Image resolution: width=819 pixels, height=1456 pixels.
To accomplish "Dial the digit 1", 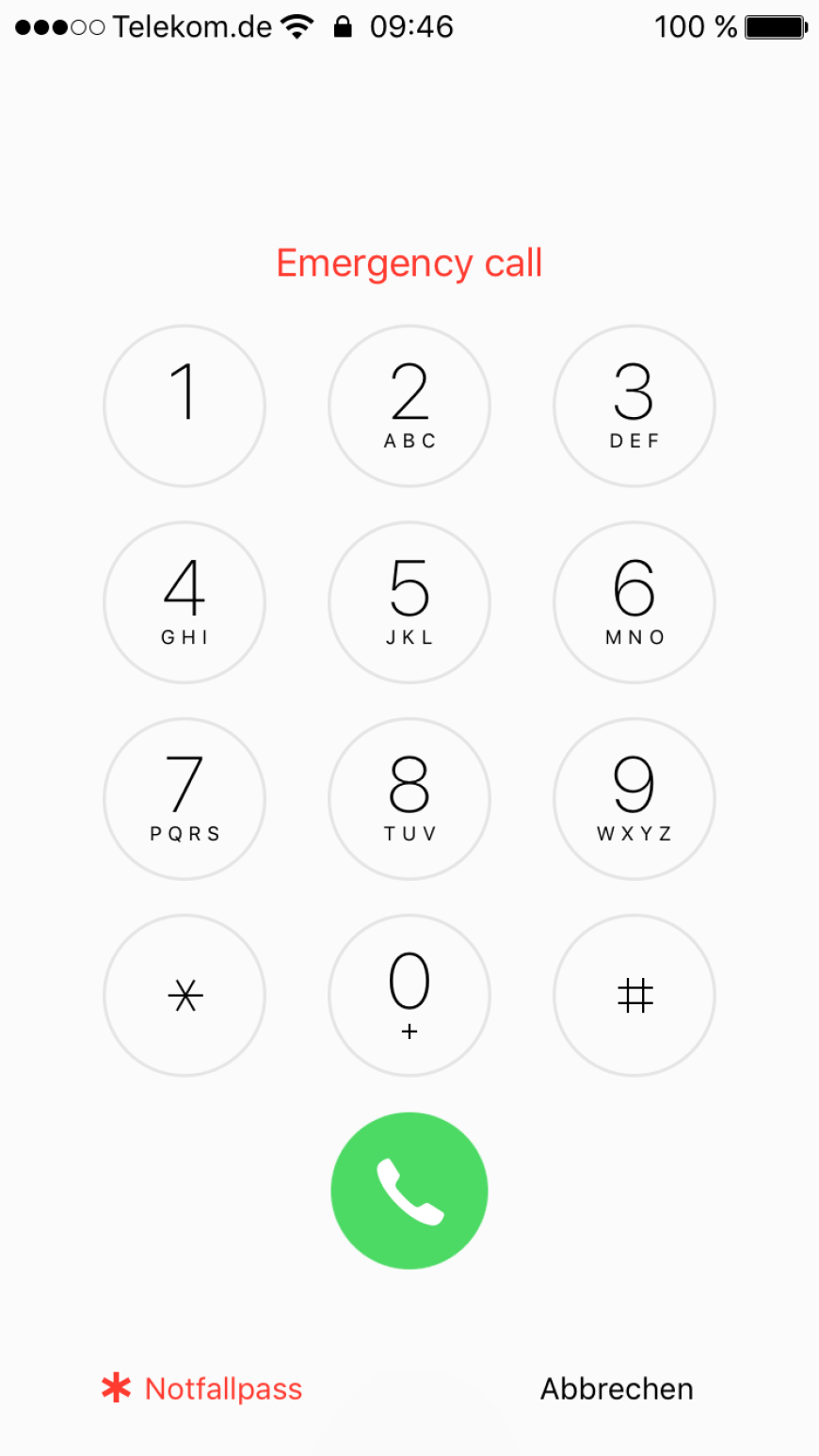I will click(x=185, y=406).
